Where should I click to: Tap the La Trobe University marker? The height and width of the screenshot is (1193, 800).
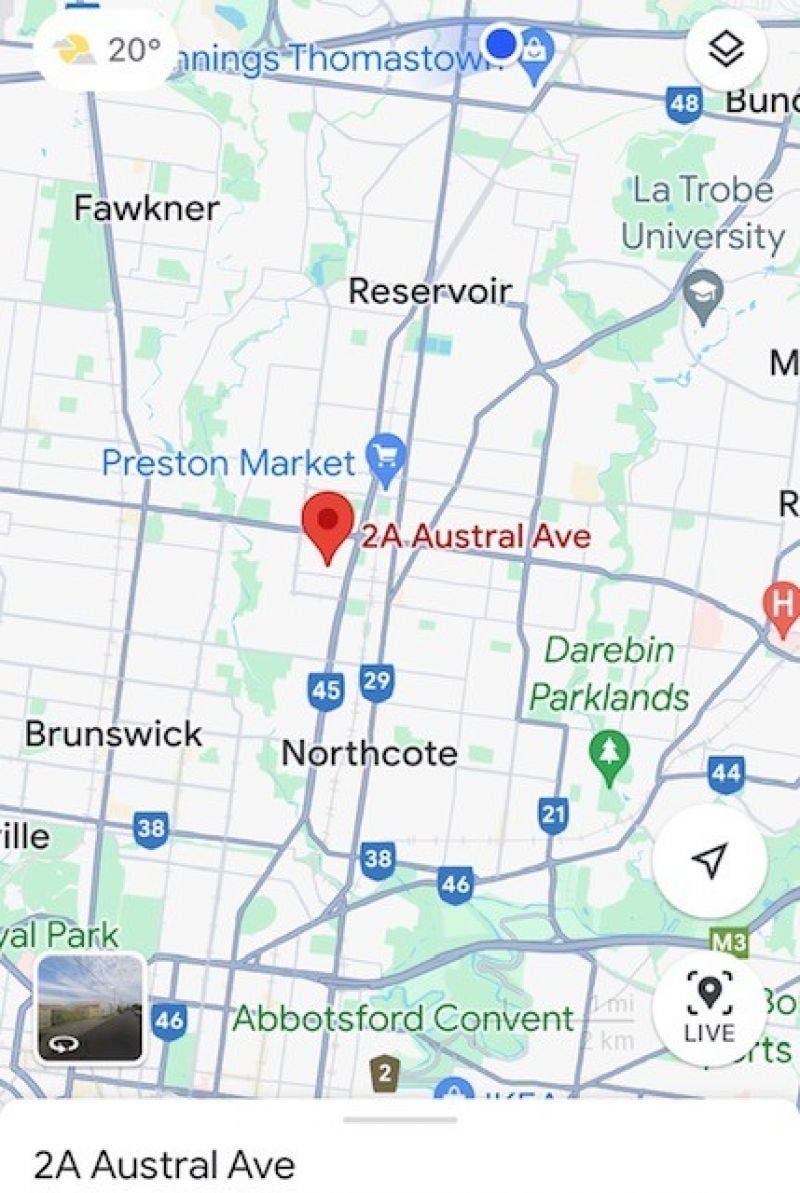[x=704, y=296]
